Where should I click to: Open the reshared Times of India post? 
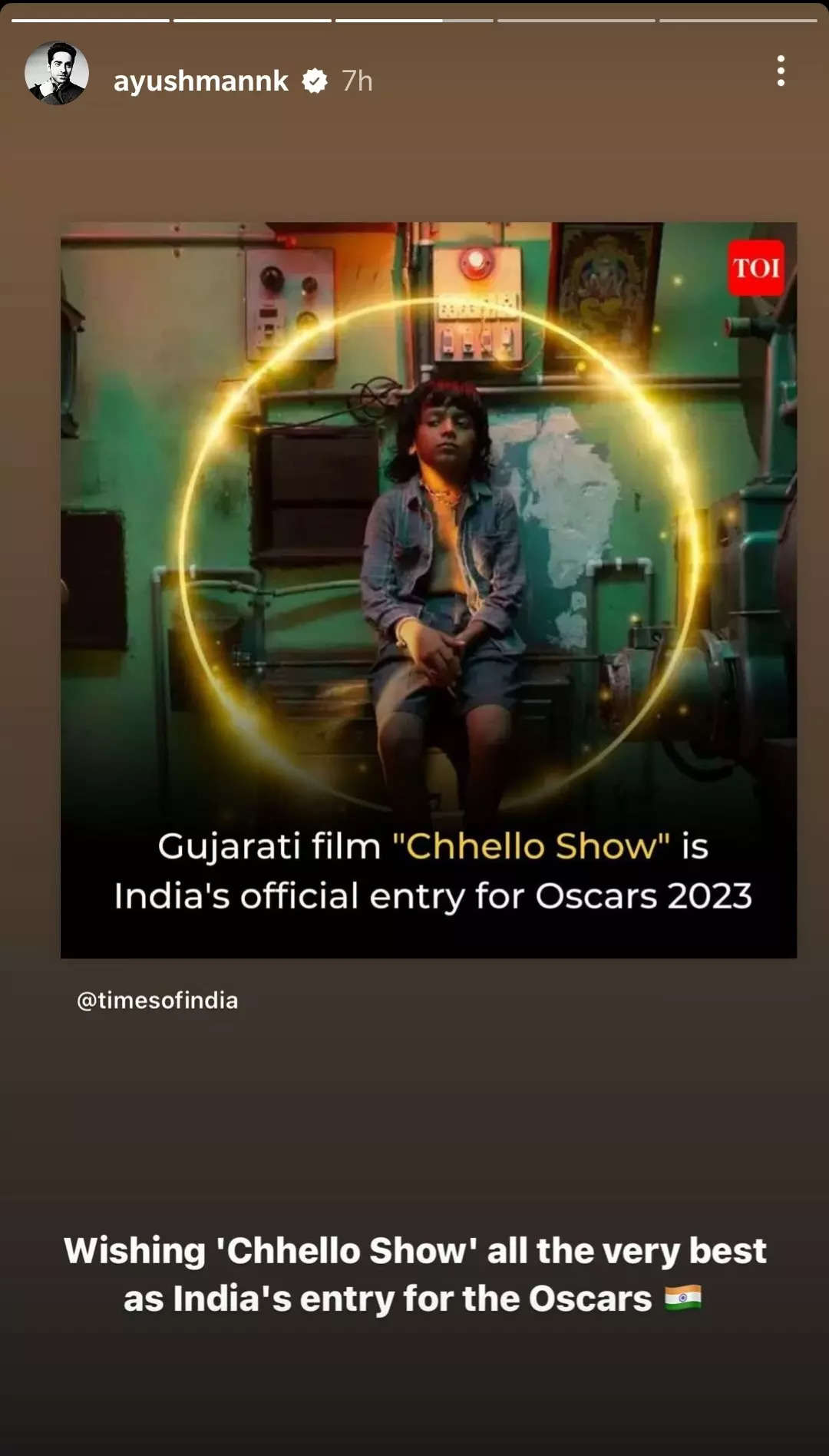coord(428,590)
